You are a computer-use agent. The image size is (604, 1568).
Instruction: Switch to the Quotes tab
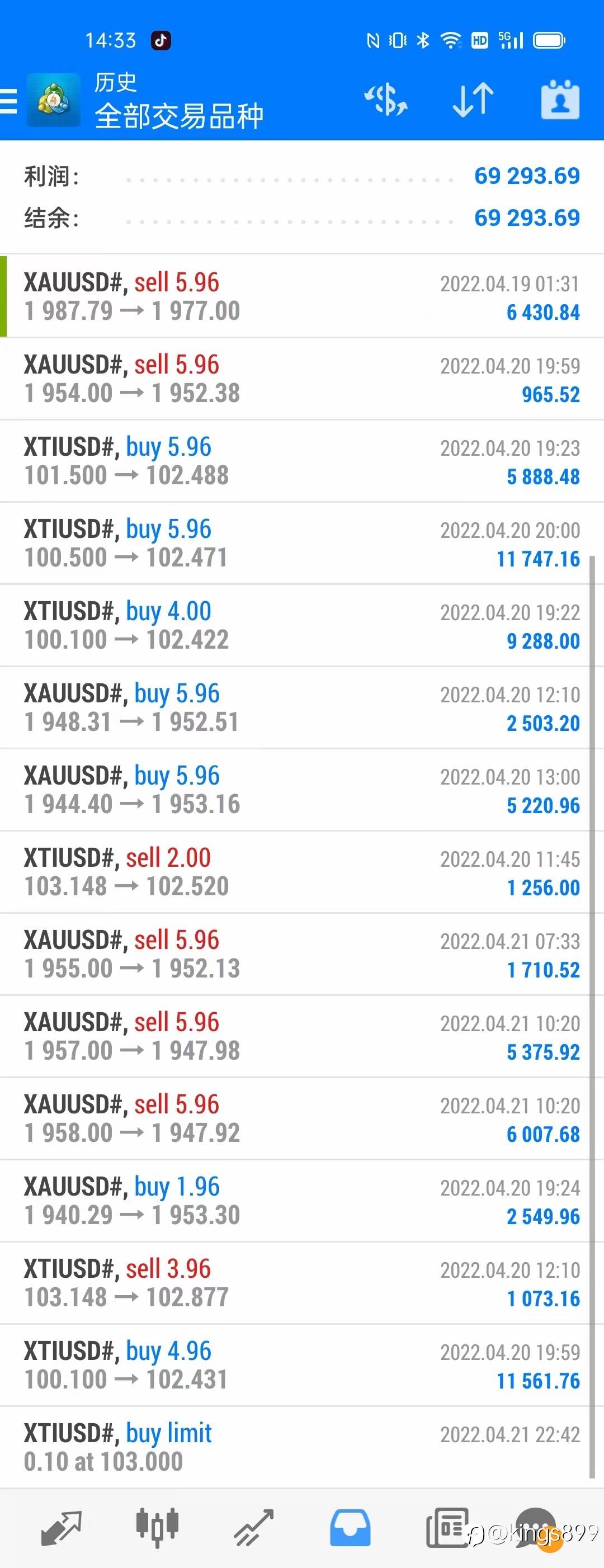coord(60,1528)
